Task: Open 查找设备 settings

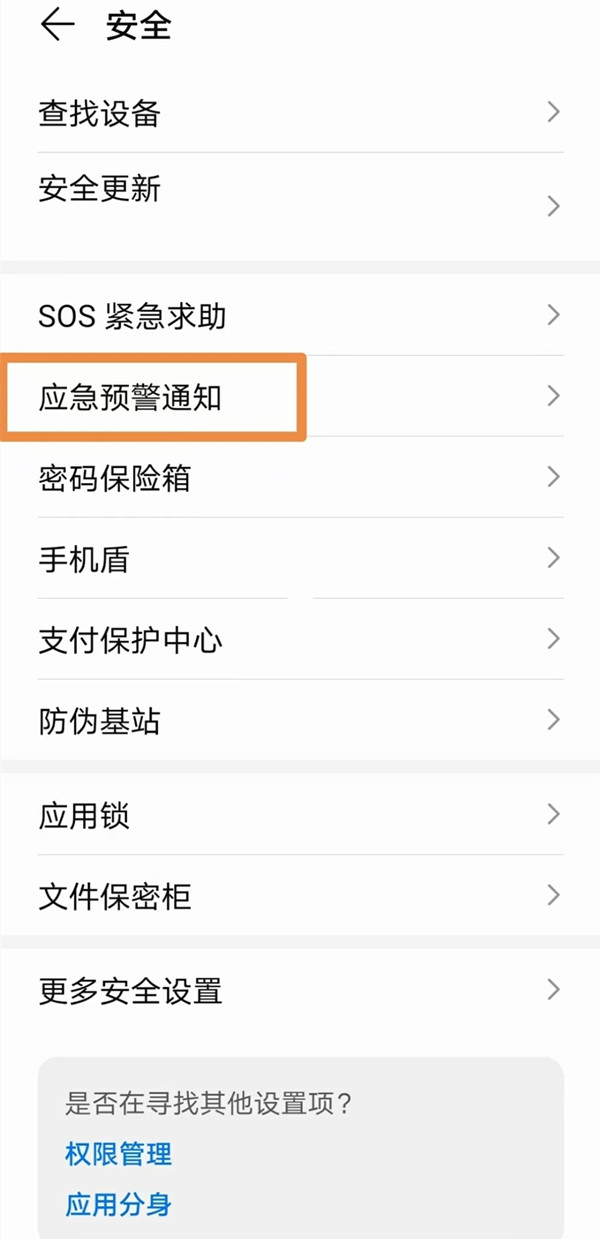Action: 300,113
